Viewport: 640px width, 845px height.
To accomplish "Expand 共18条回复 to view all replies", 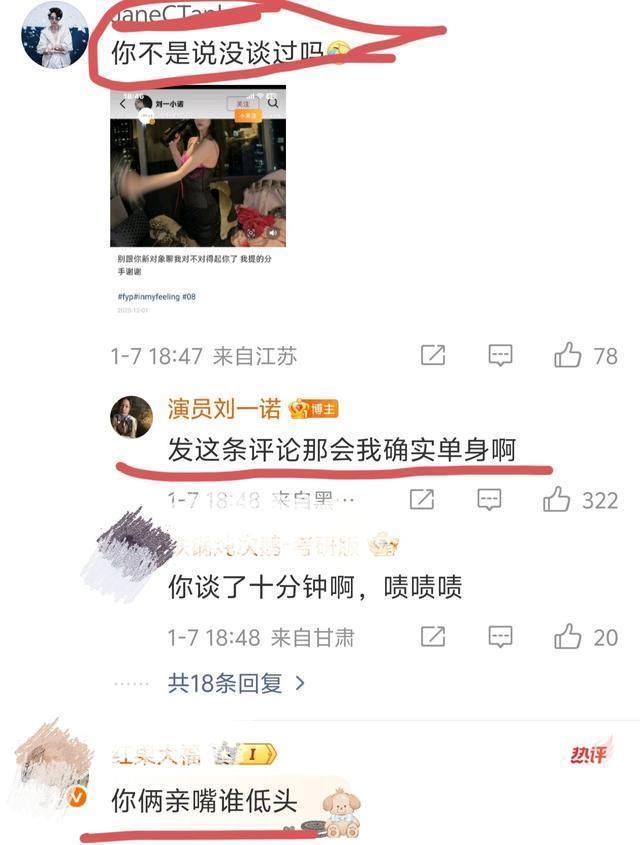I will (236, 683).
